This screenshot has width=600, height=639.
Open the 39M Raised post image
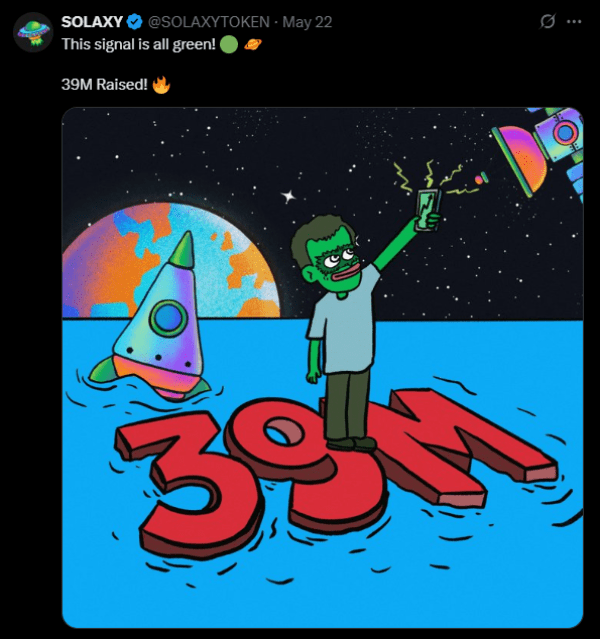coord(322,366)
